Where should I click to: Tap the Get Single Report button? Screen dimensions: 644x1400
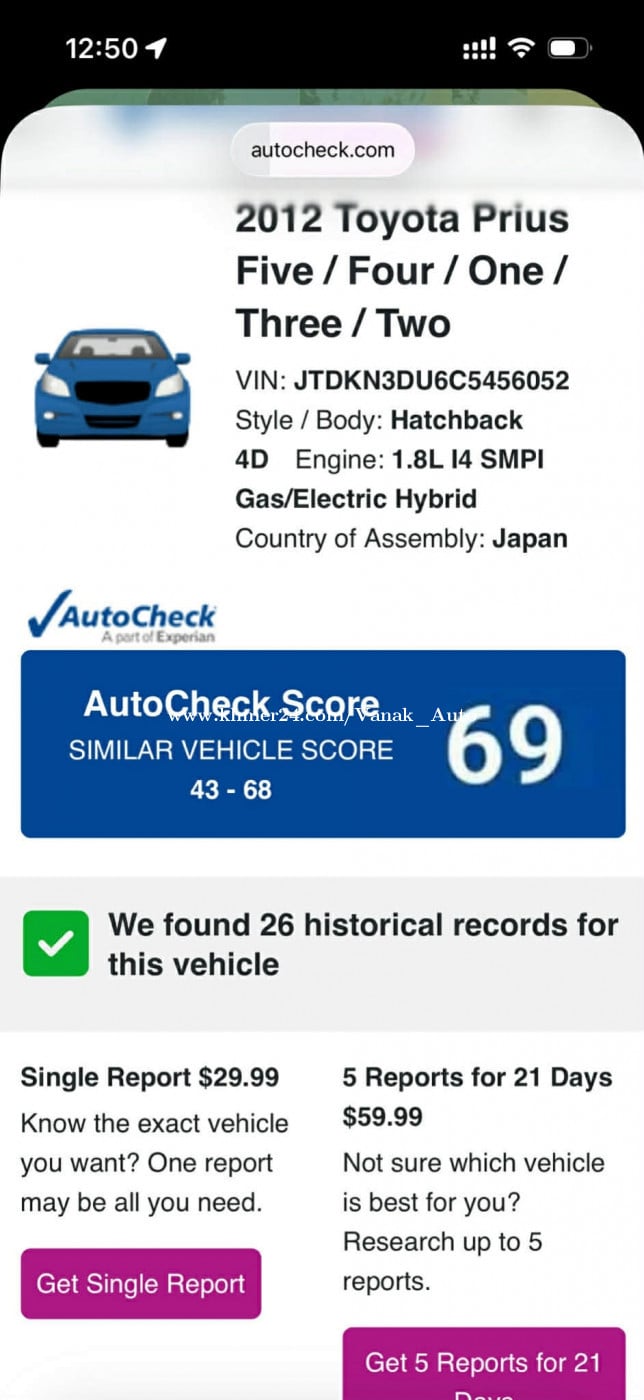tap(141, 1283)
